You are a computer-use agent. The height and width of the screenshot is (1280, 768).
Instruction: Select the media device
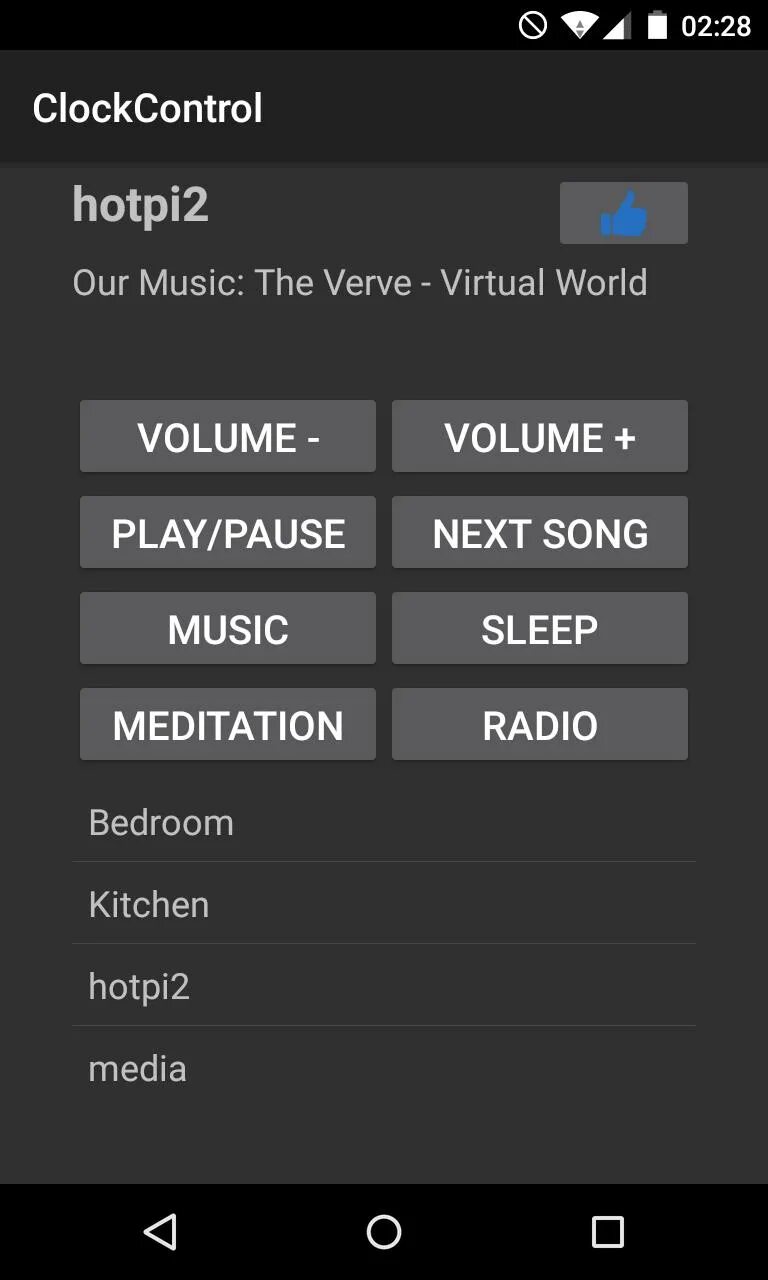383,1068
